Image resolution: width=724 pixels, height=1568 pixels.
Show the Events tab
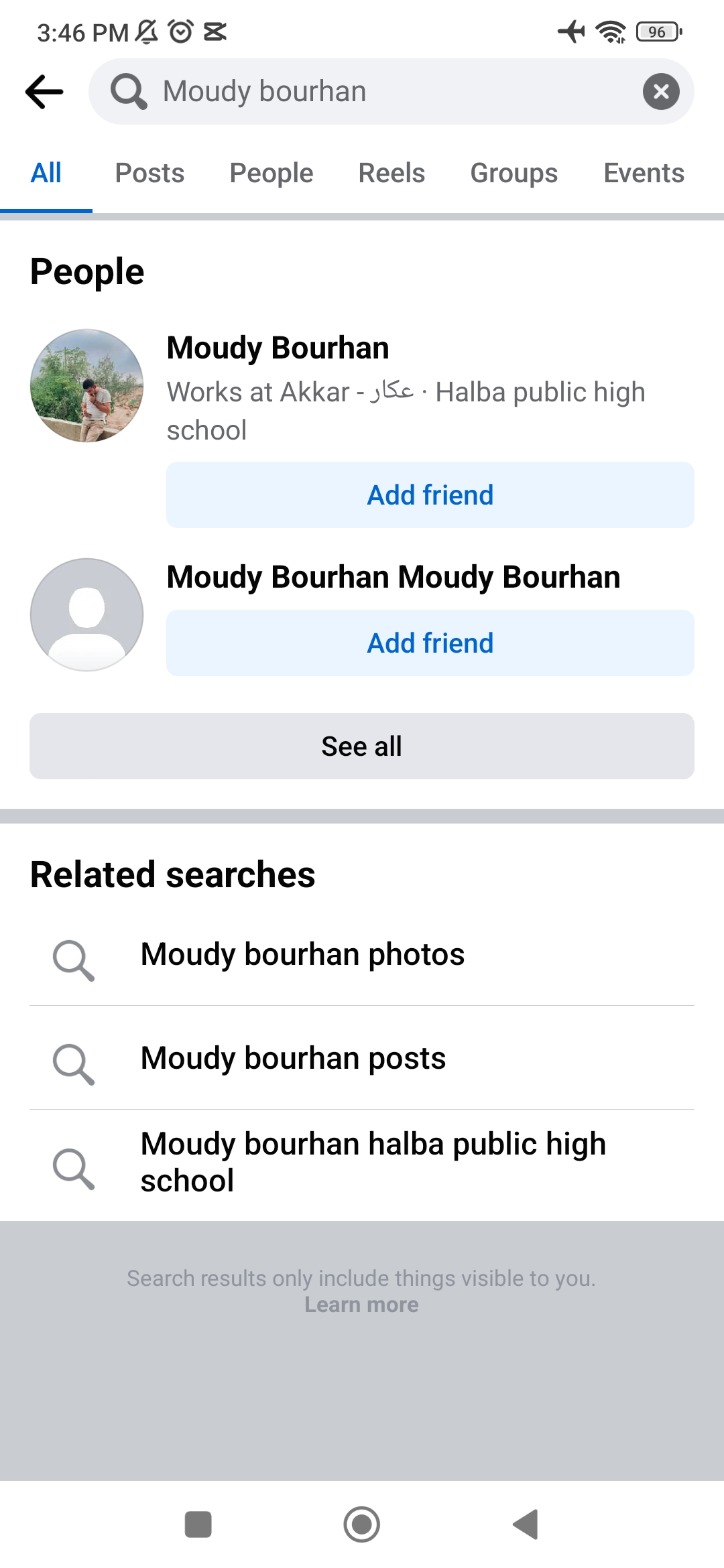[644, 173]
